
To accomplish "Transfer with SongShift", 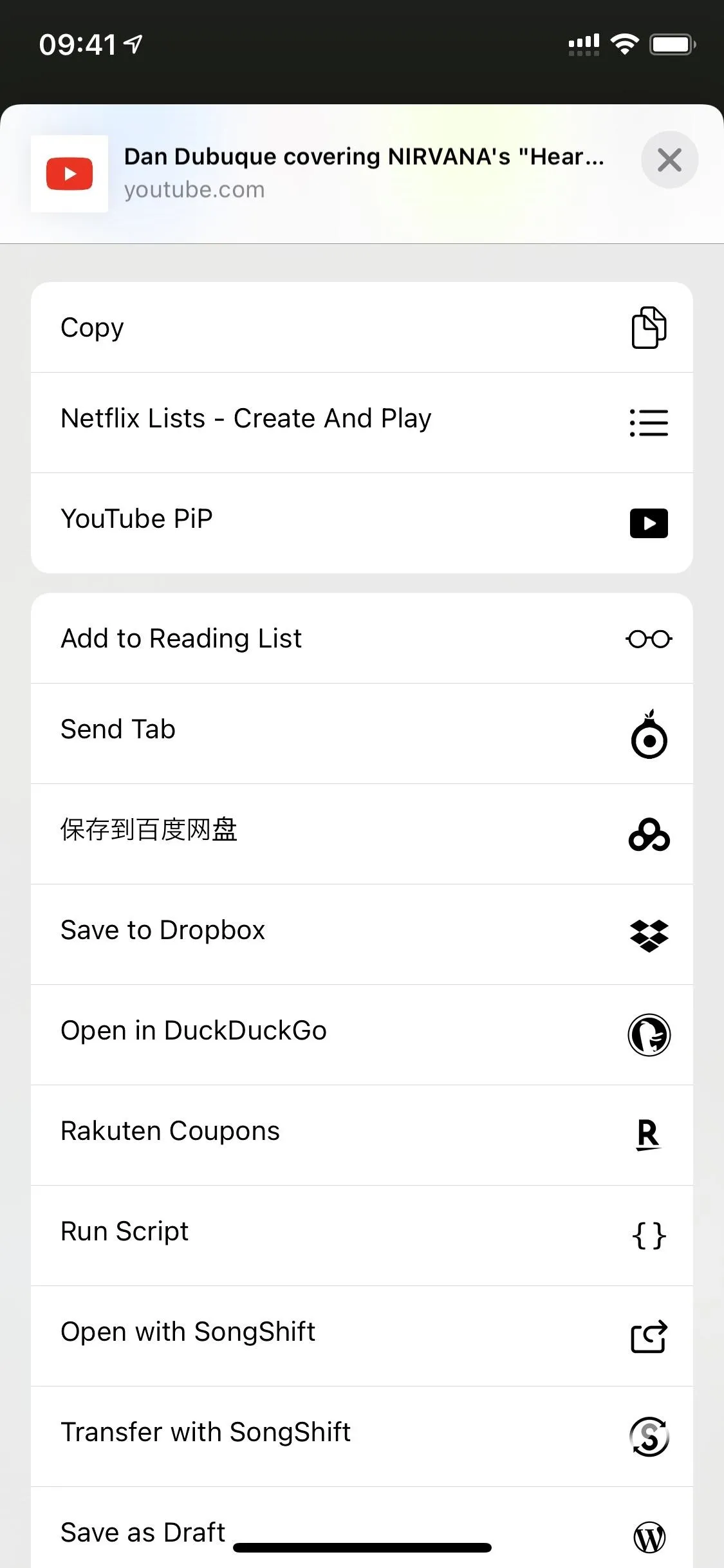I will [x=362, y=1436].
